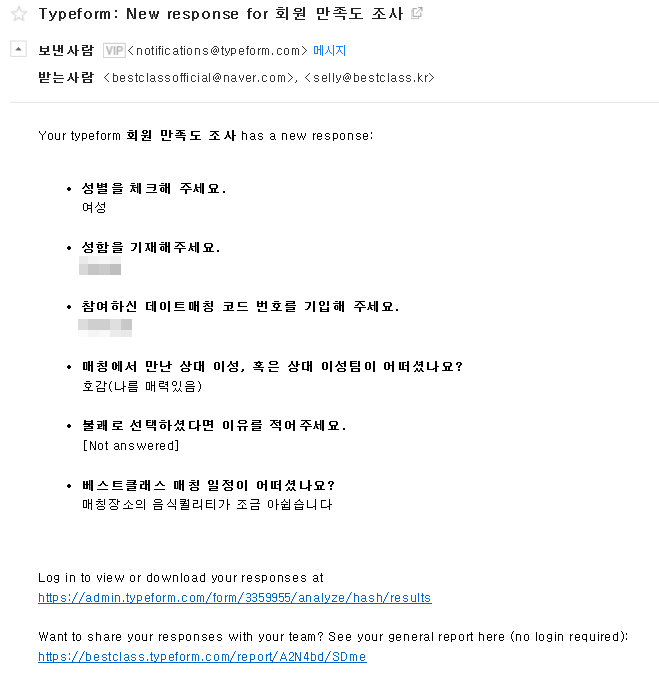
Task: Star this Typeform email
Action: 19,14
